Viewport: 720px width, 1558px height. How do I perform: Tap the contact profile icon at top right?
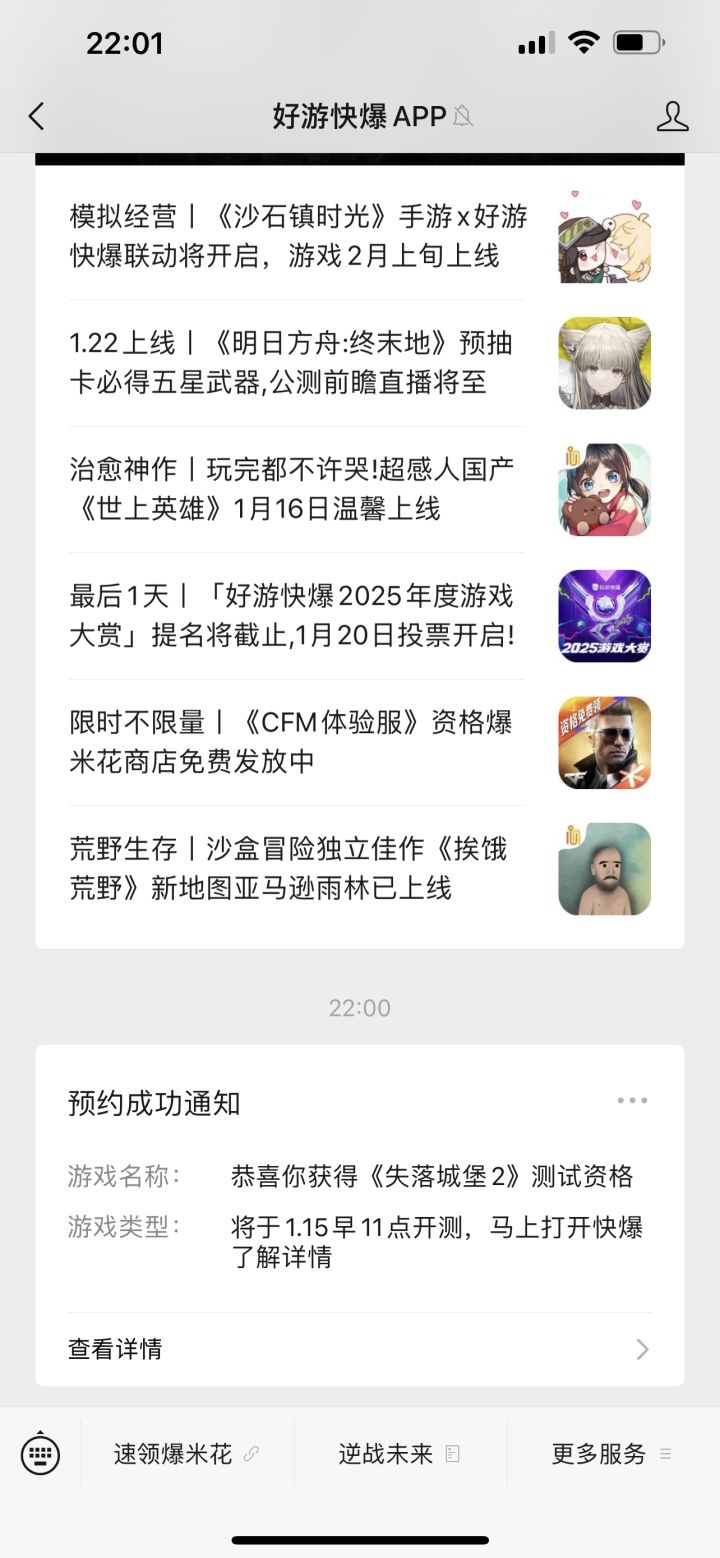[673, 116]
